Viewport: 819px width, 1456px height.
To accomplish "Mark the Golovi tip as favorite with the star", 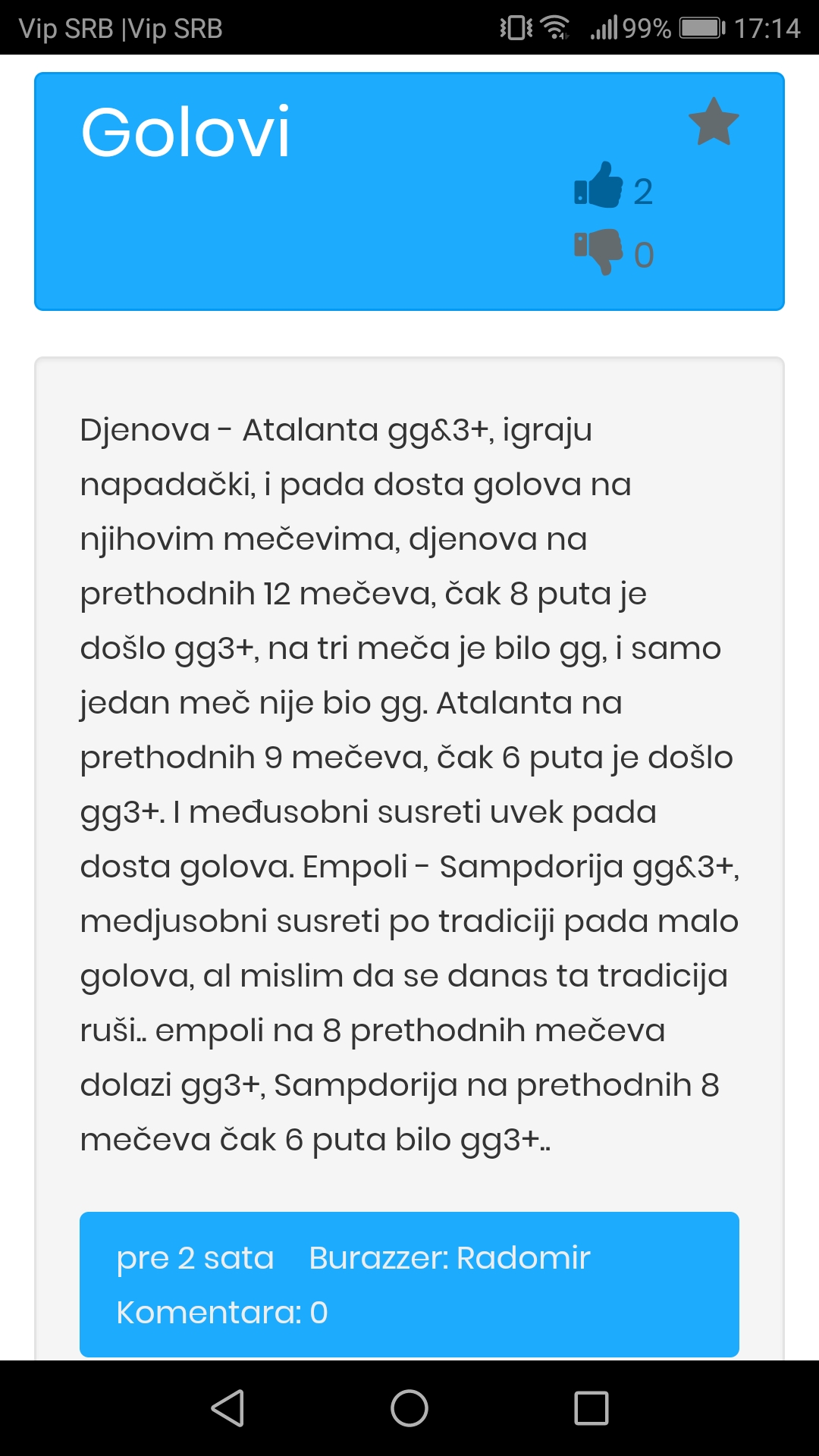I will (x=714, y=122).
